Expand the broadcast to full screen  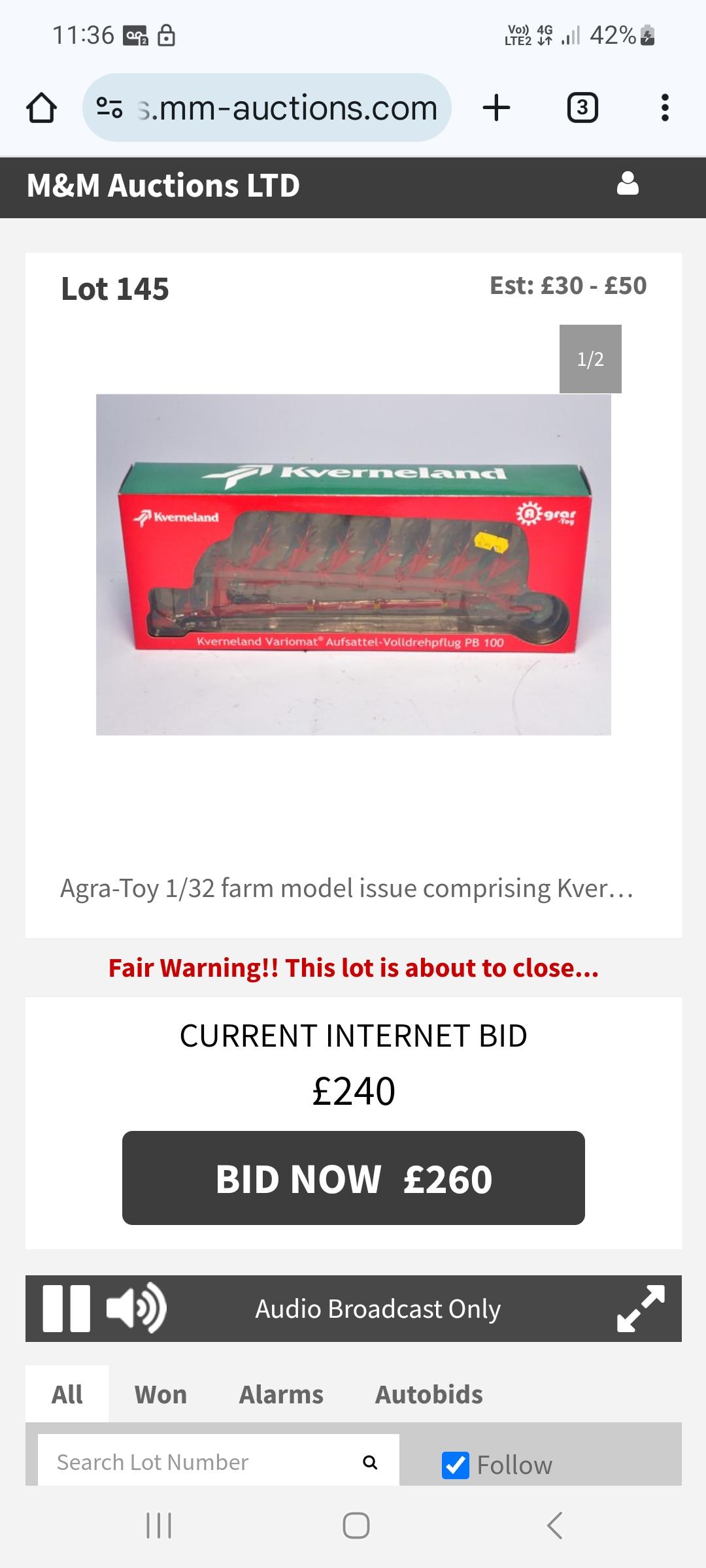[x=641, y=1309]
